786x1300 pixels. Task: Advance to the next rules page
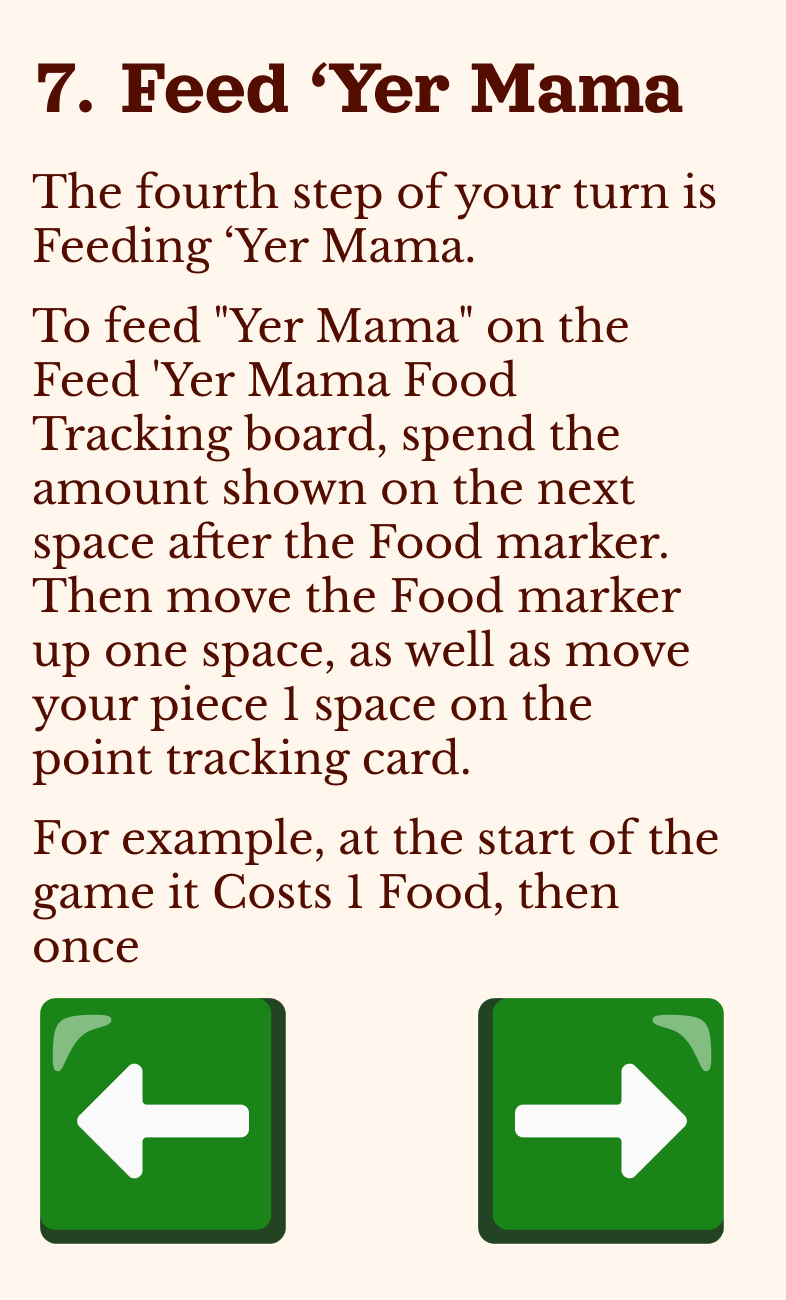coord(601,1119)
